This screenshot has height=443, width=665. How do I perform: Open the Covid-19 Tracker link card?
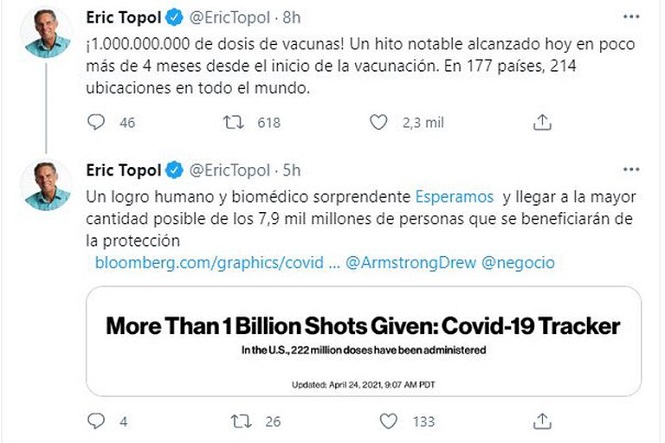[363, 340]
